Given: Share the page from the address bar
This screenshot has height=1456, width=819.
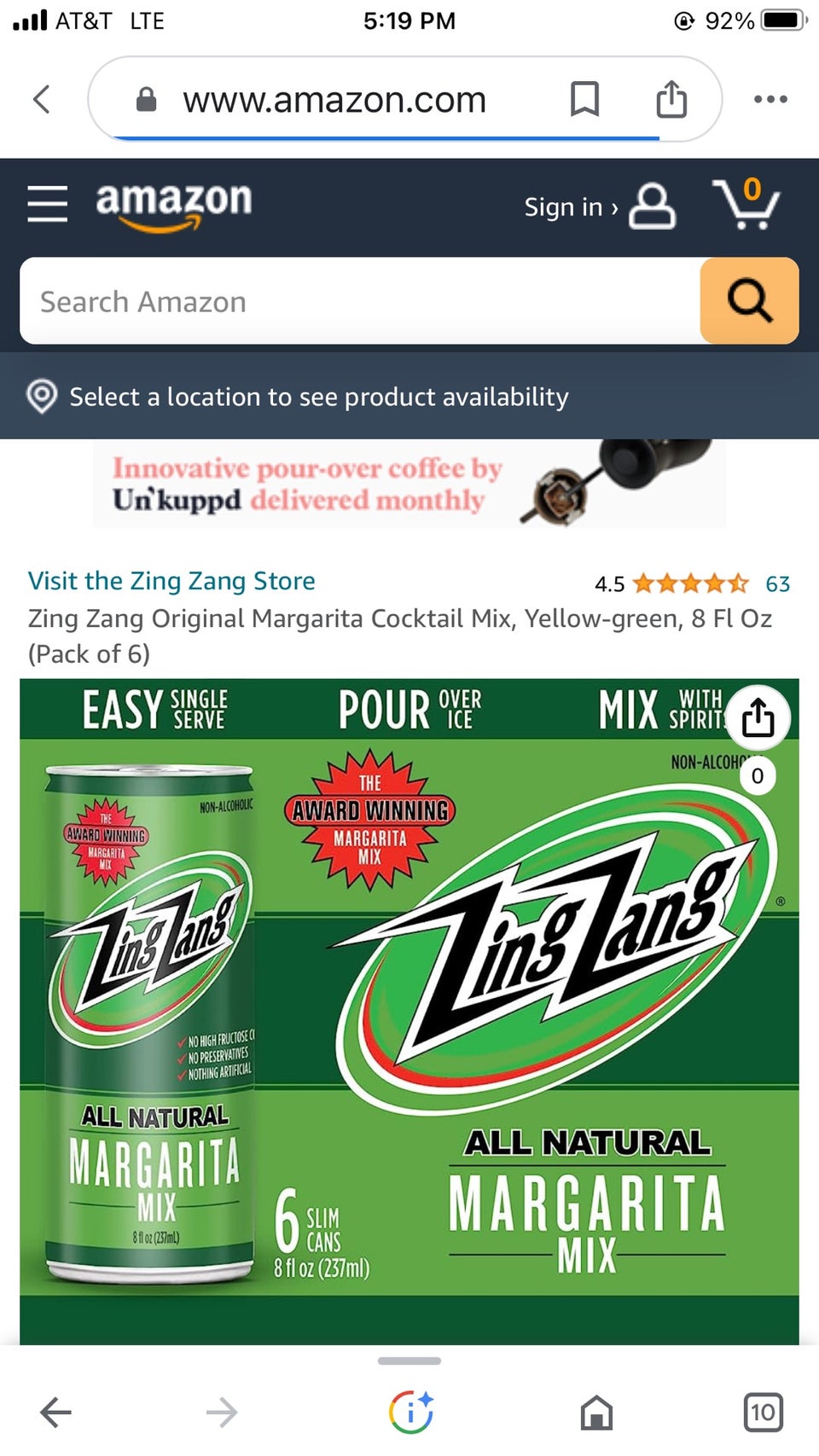Looking at the screenshot, I should tap(671, 99).
